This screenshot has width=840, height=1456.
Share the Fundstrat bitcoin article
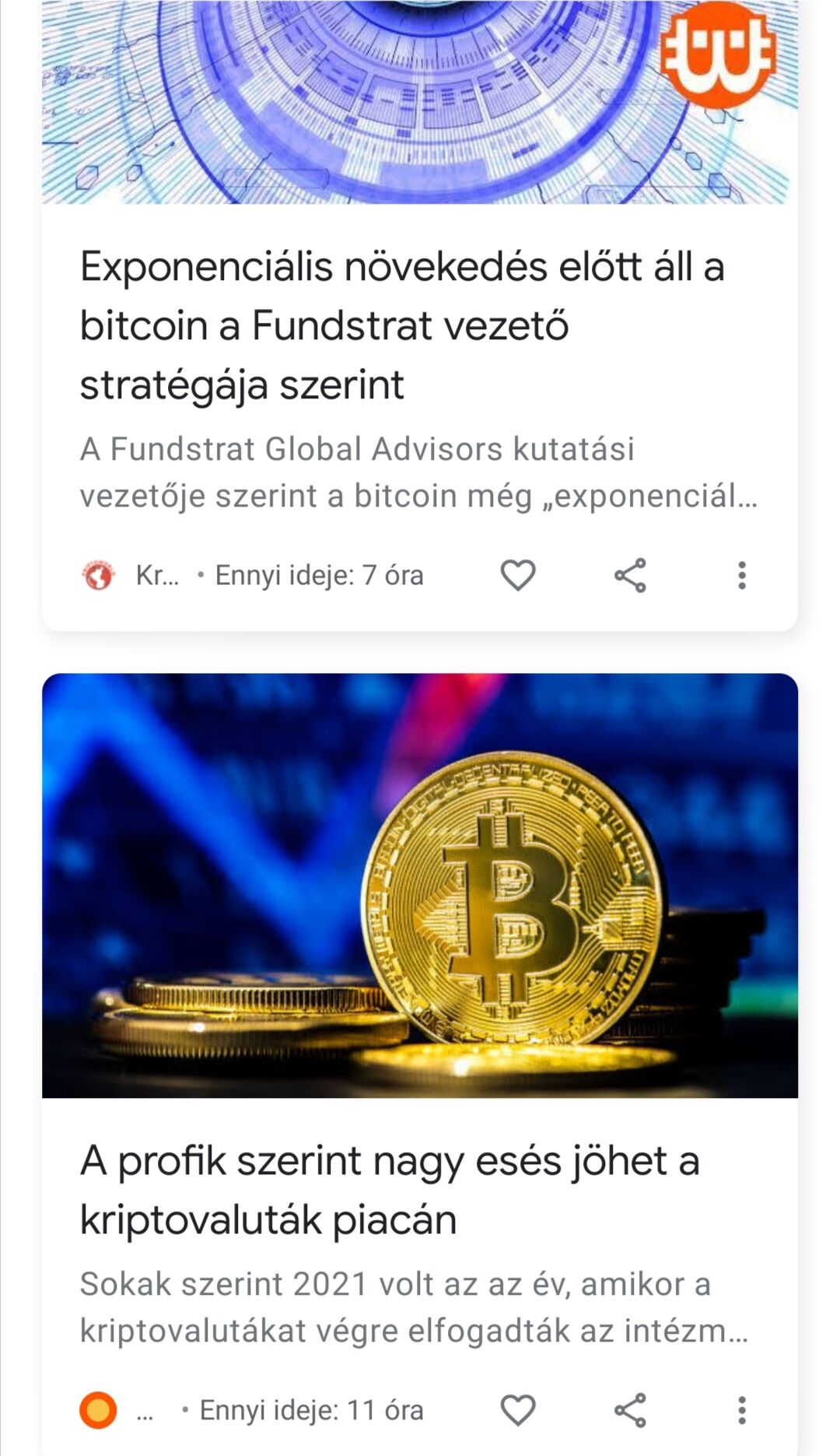coord(630,576)
